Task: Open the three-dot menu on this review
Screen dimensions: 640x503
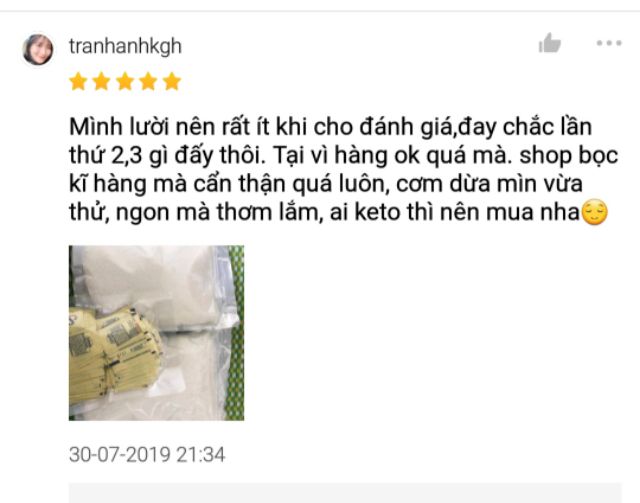Action: pyautogui.click(x=608, y=43)
